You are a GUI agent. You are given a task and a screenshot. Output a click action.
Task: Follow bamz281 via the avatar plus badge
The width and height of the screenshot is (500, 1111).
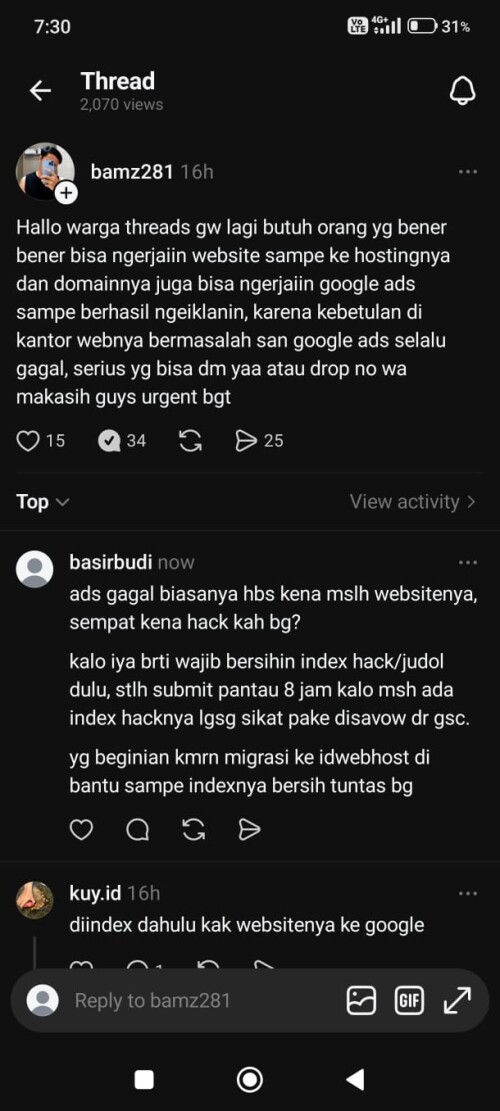click(66, 193)
